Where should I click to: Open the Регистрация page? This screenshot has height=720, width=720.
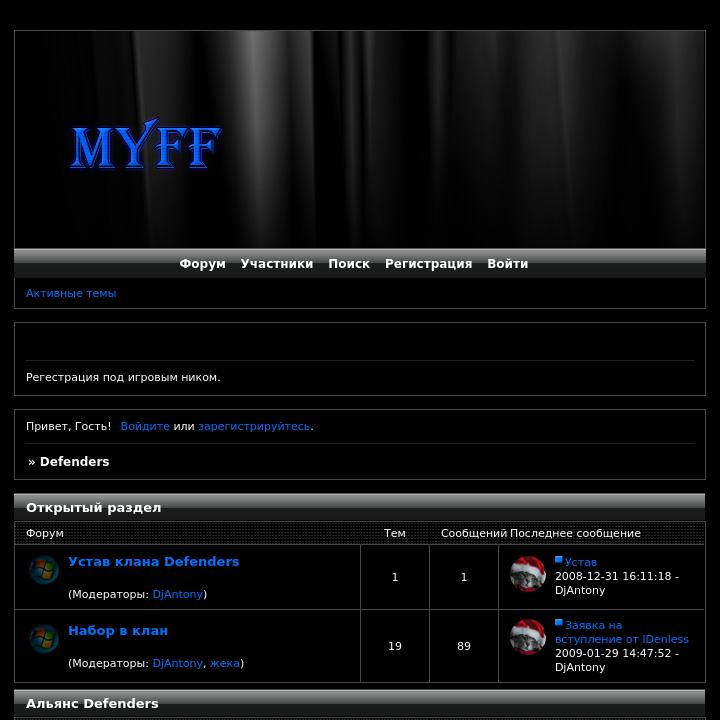click(x=428, y=264)
